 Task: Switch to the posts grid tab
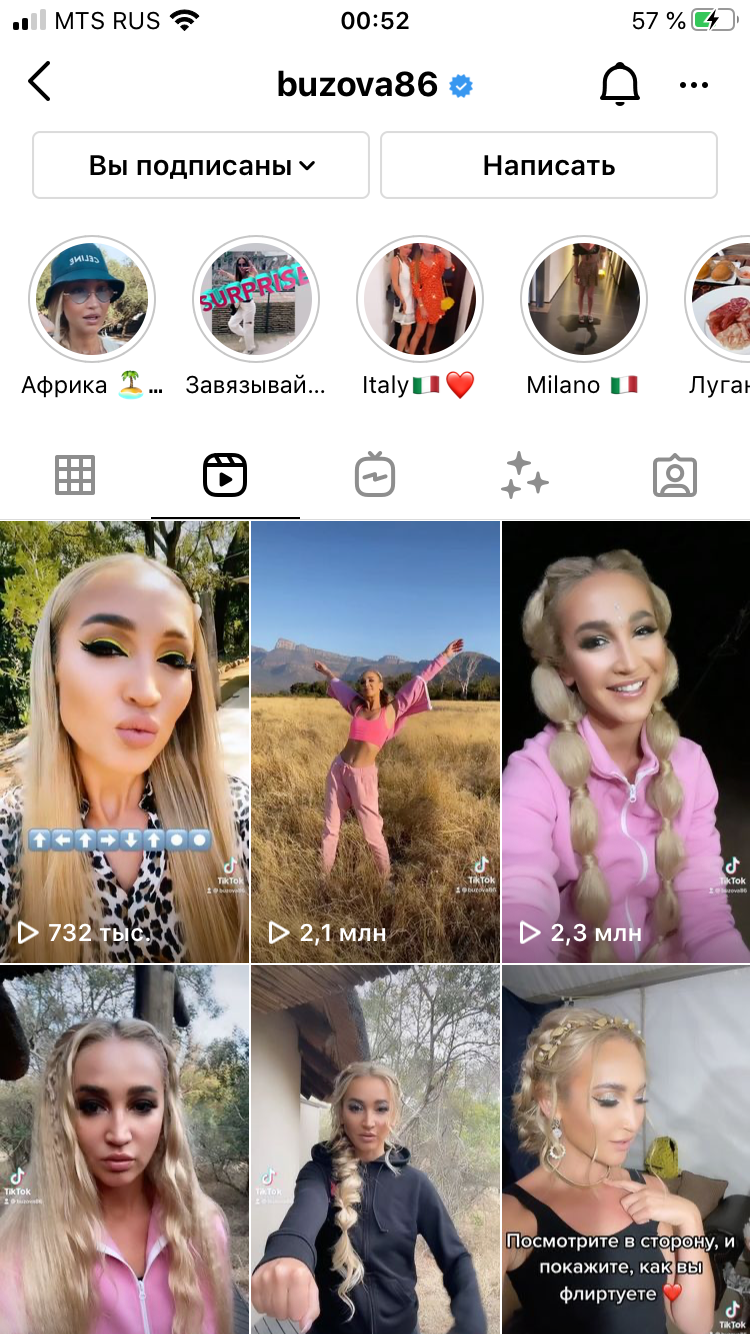pyautogui.click(x=75, y=475)
